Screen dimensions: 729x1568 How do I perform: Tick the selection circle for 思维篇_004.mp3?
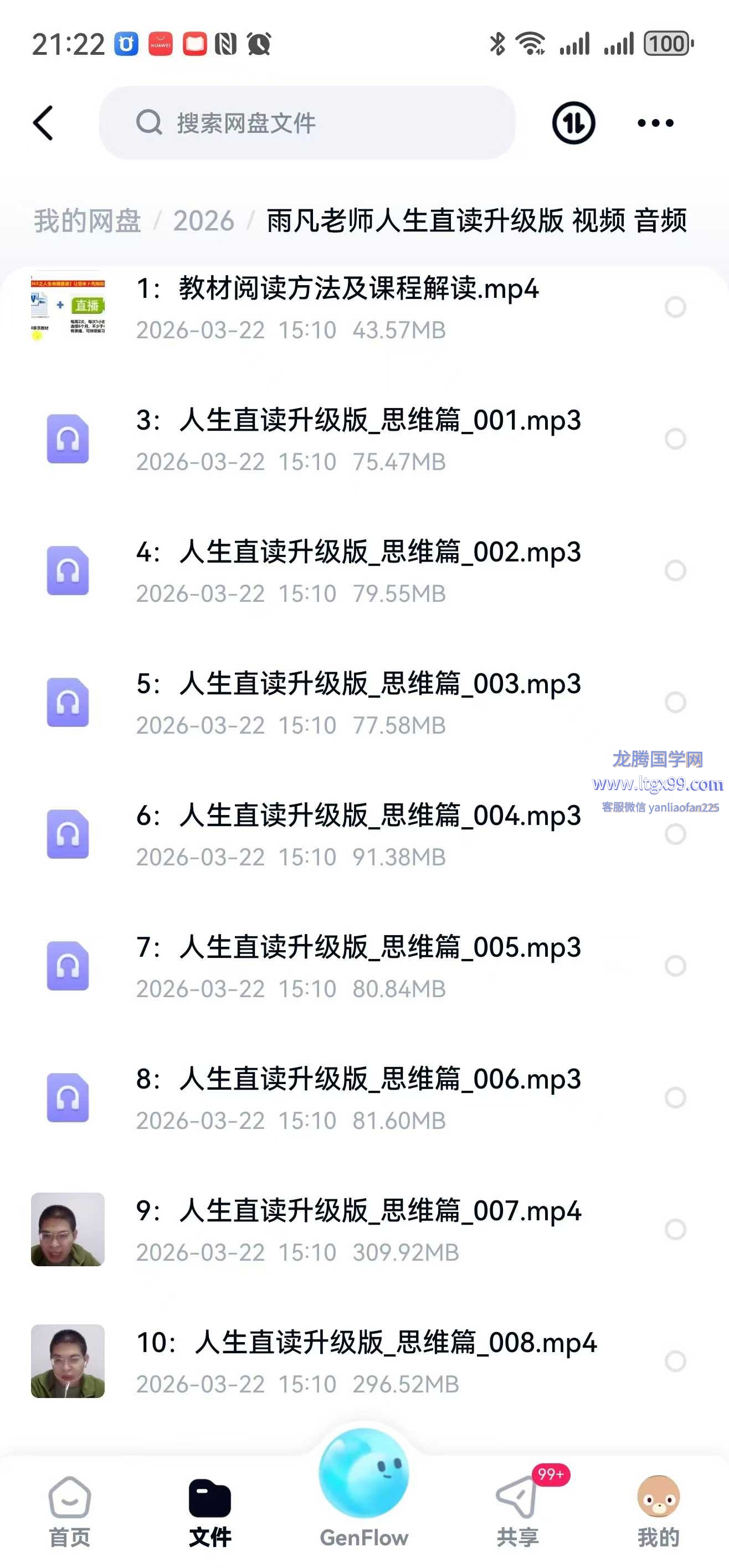(x=675, y=834)
